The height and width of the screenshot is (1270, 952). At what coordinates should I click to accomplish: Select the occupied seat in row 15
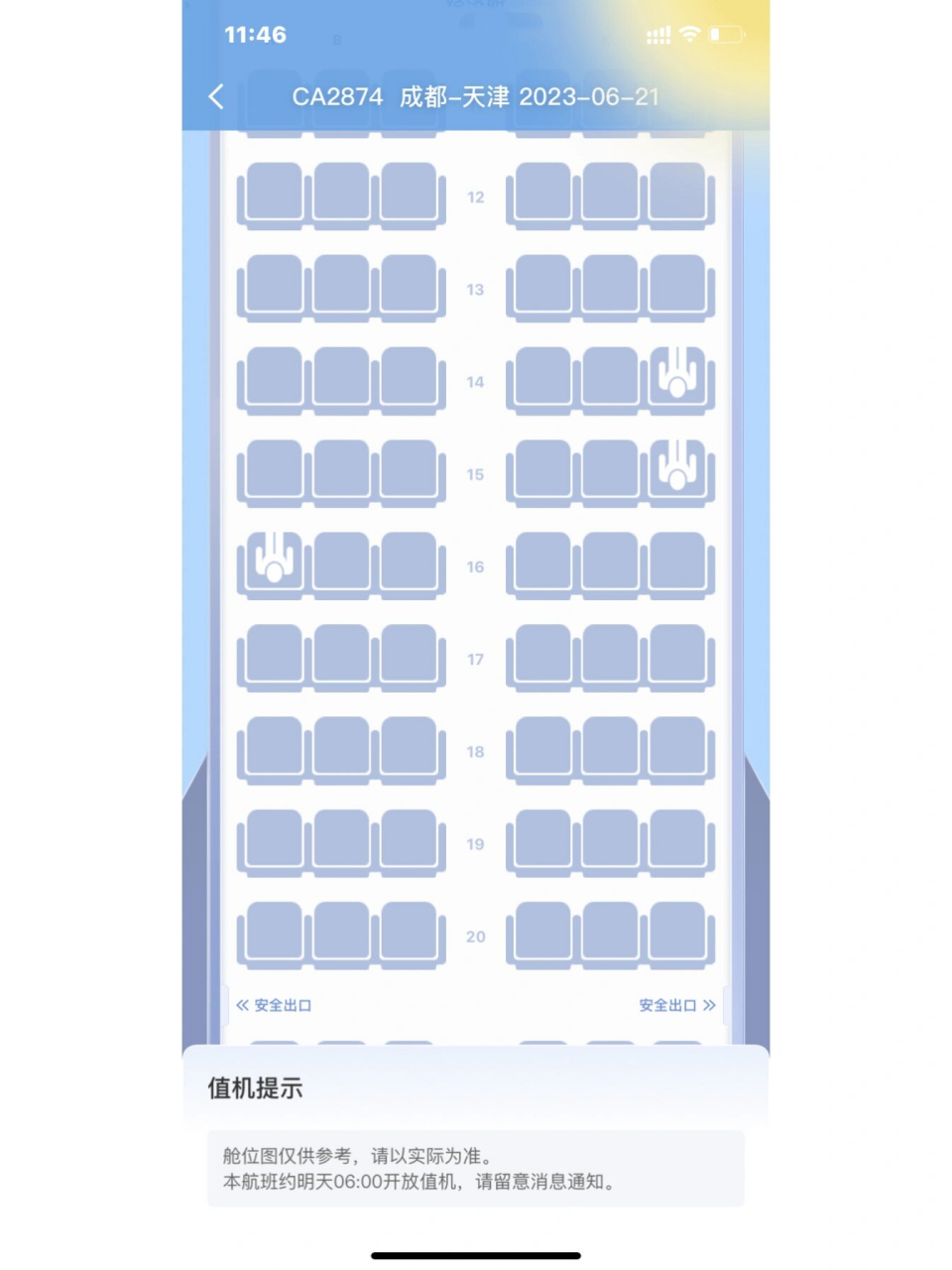click(x=677, y=469)
